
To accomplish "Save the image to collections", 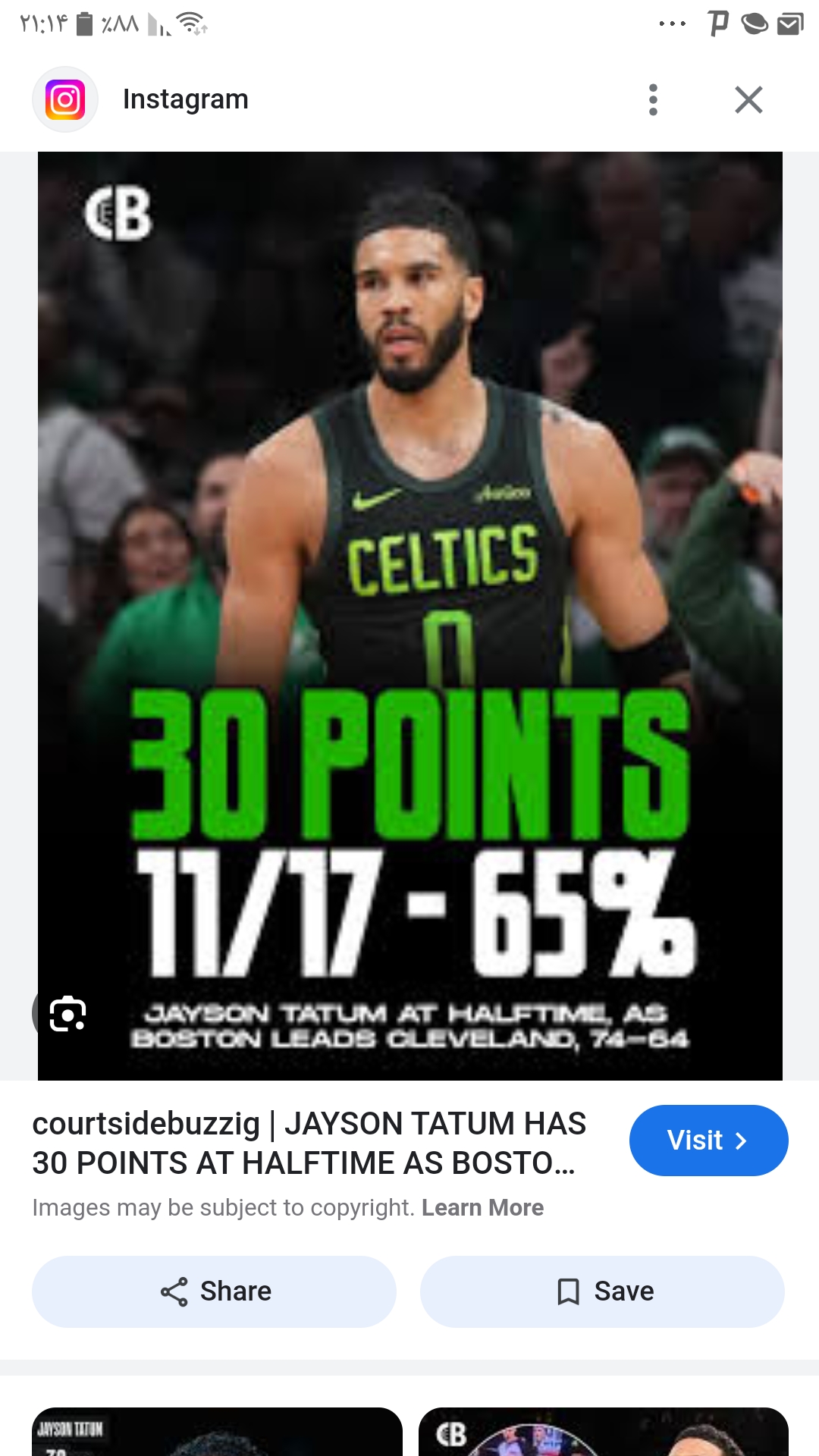I will click(x=602, y=1291).
